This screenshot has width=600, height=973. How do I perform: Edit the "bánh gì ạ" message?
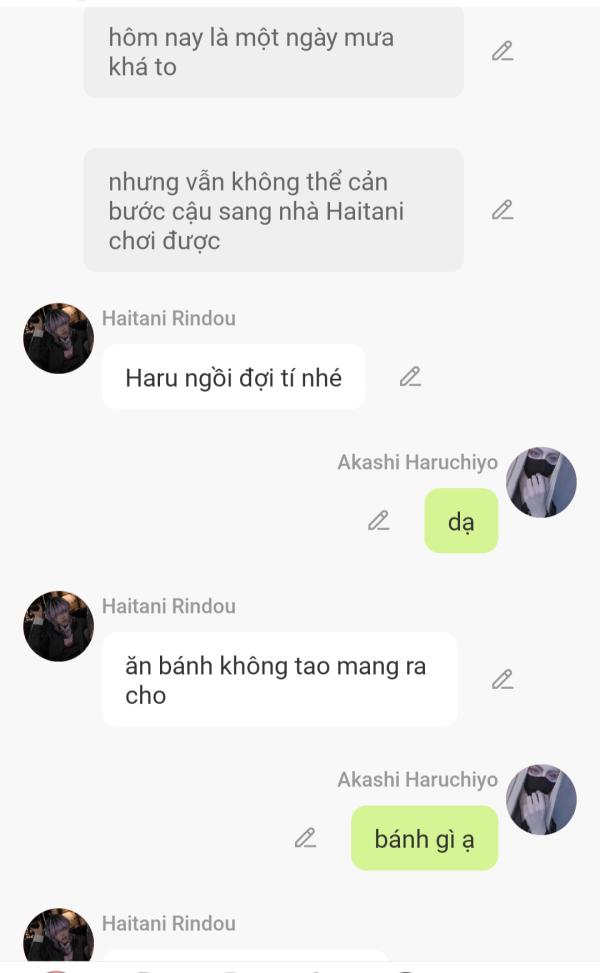tap(306, 838)
